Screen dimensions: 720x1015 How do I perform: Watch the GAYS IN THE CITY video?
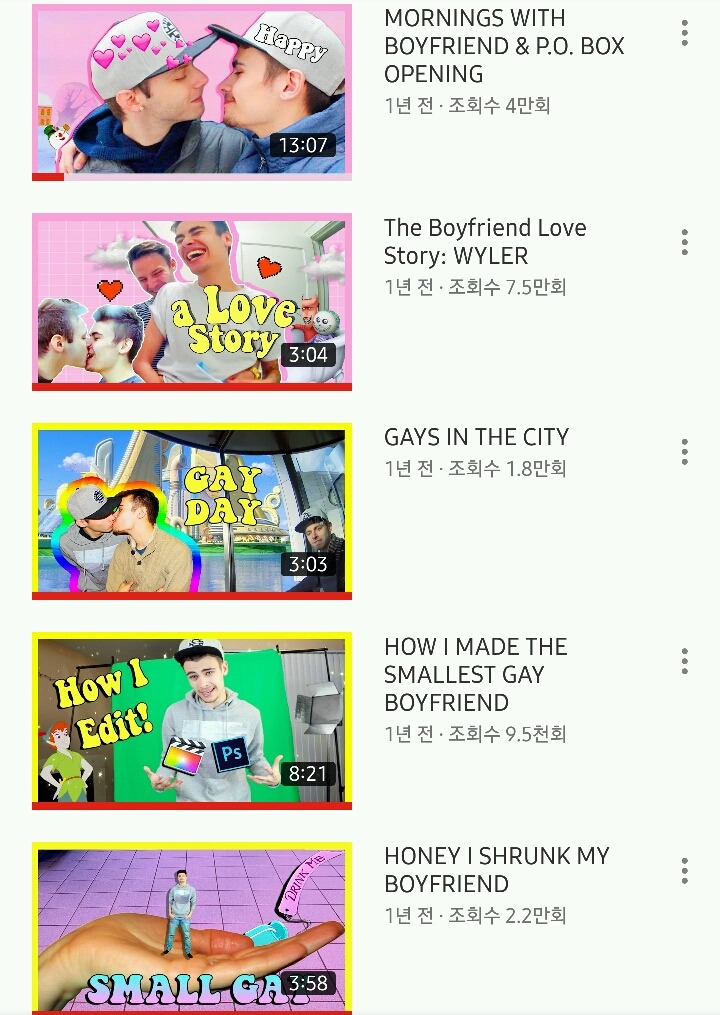(192, 512)
